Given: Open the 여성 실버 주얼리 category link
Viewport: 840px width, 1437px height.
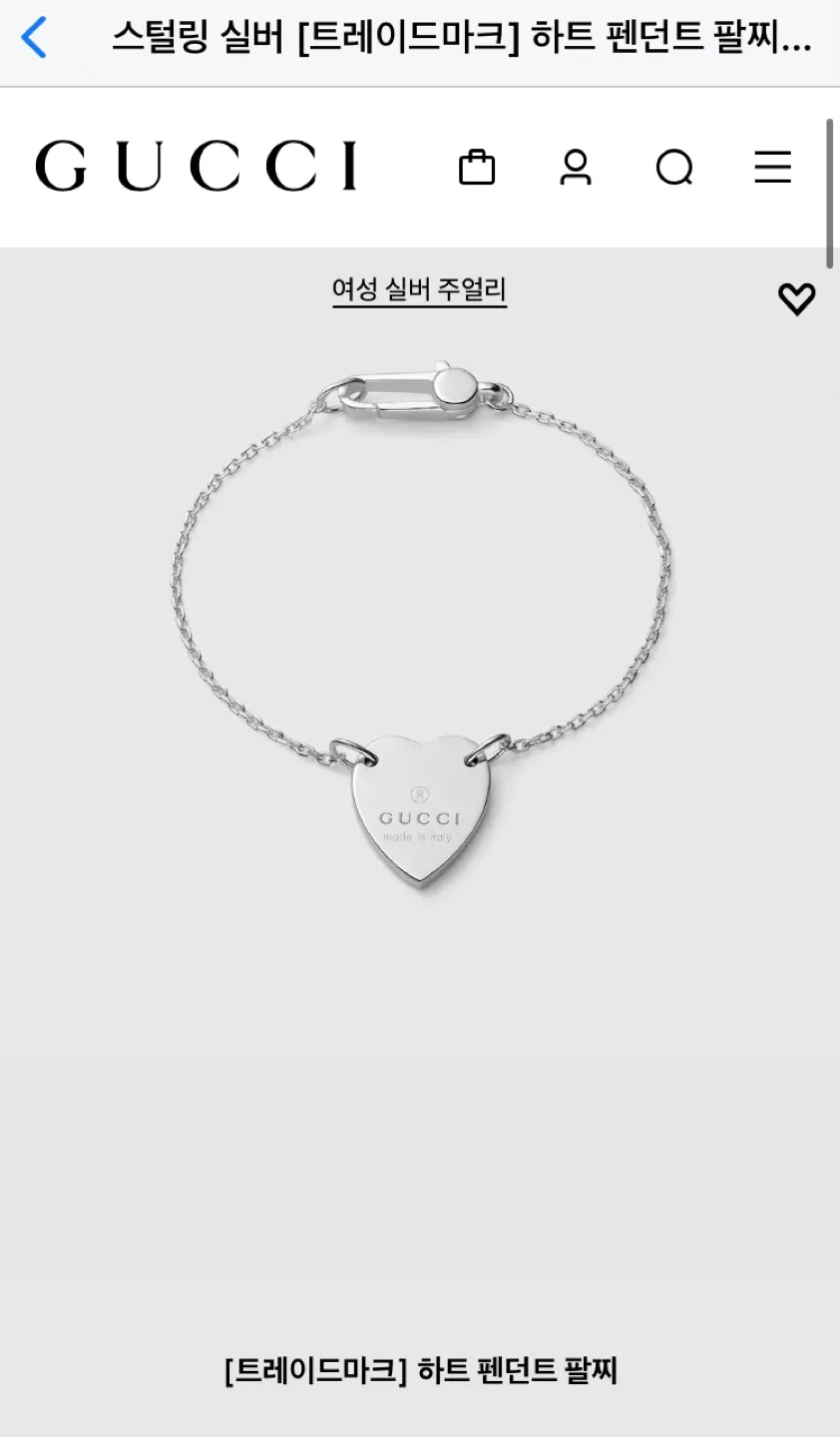Looking at the screenshot, I should pyautogui.click(x=419, y=290).
